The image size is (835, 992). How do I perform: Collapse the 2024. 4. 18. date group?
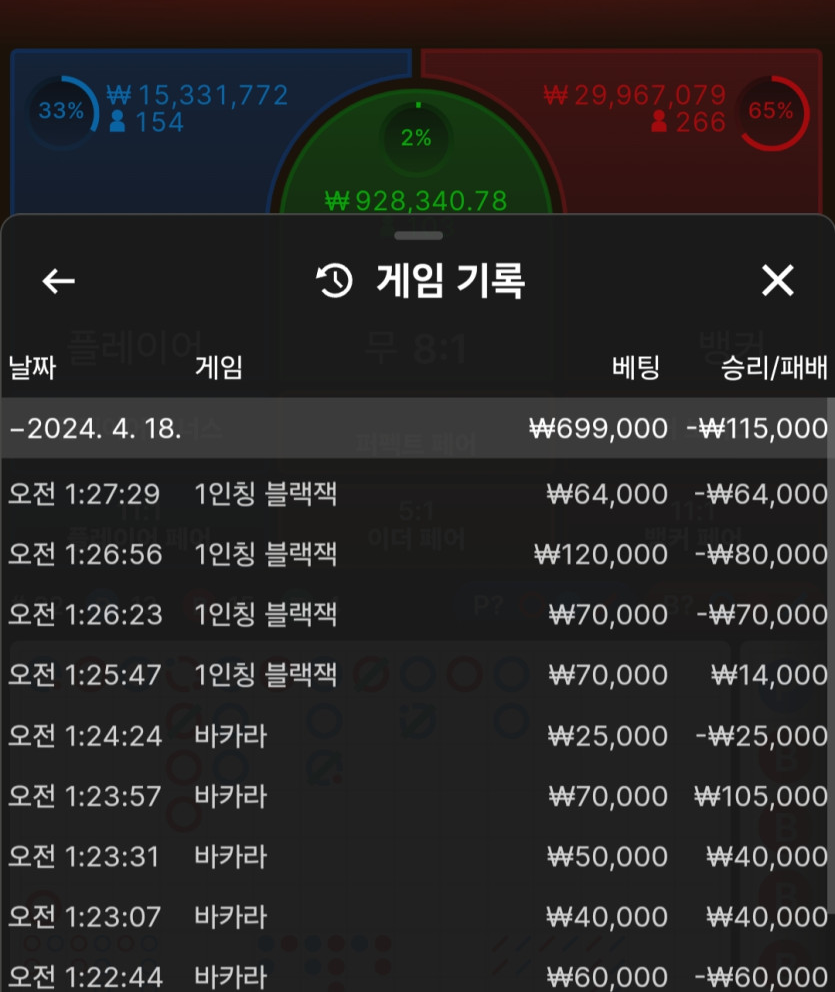click(x=95, y=429)
